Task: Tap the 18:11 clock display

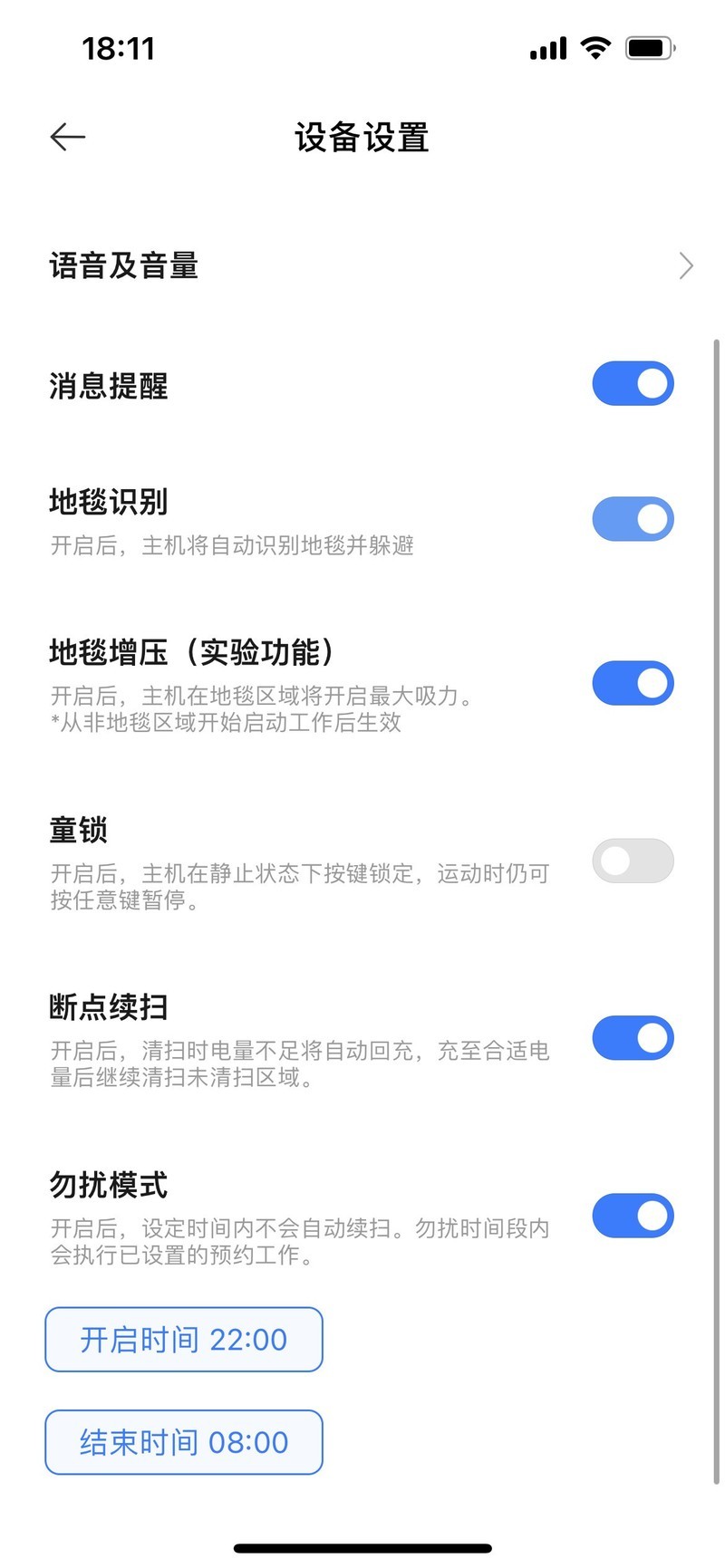Action: [x=119, y=49]
